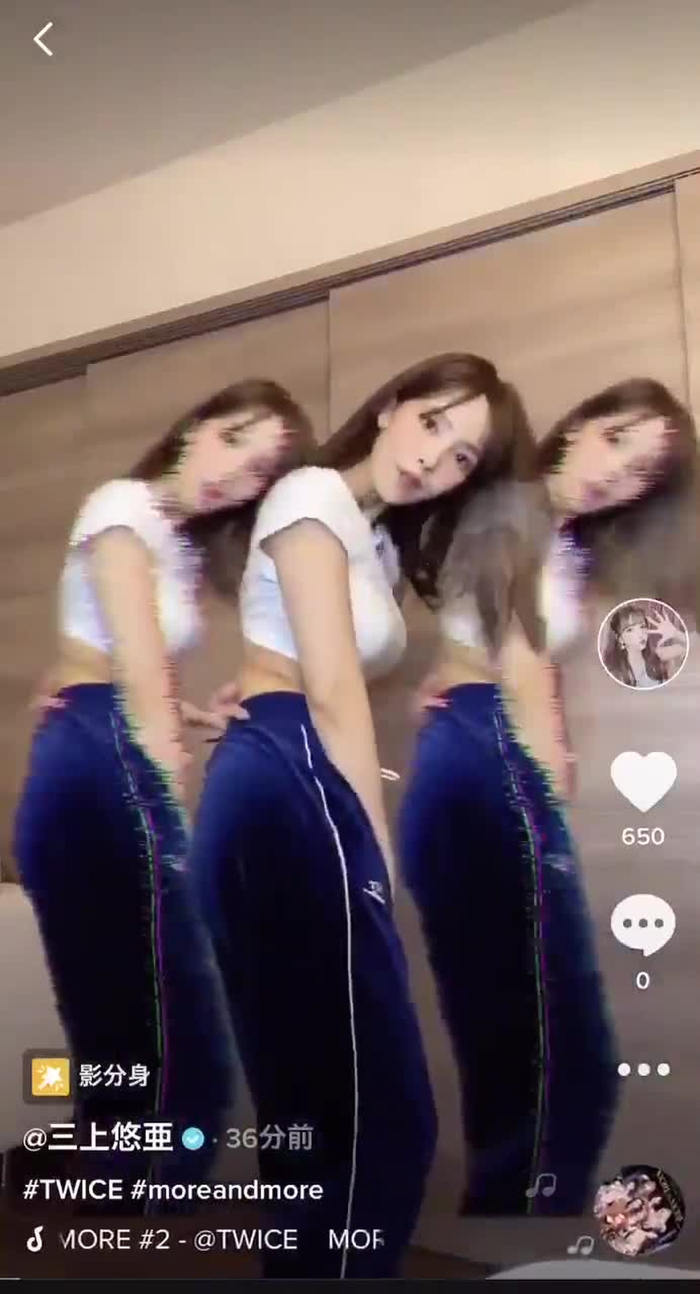Go back using the top-left arrow

tap(43, 40)
